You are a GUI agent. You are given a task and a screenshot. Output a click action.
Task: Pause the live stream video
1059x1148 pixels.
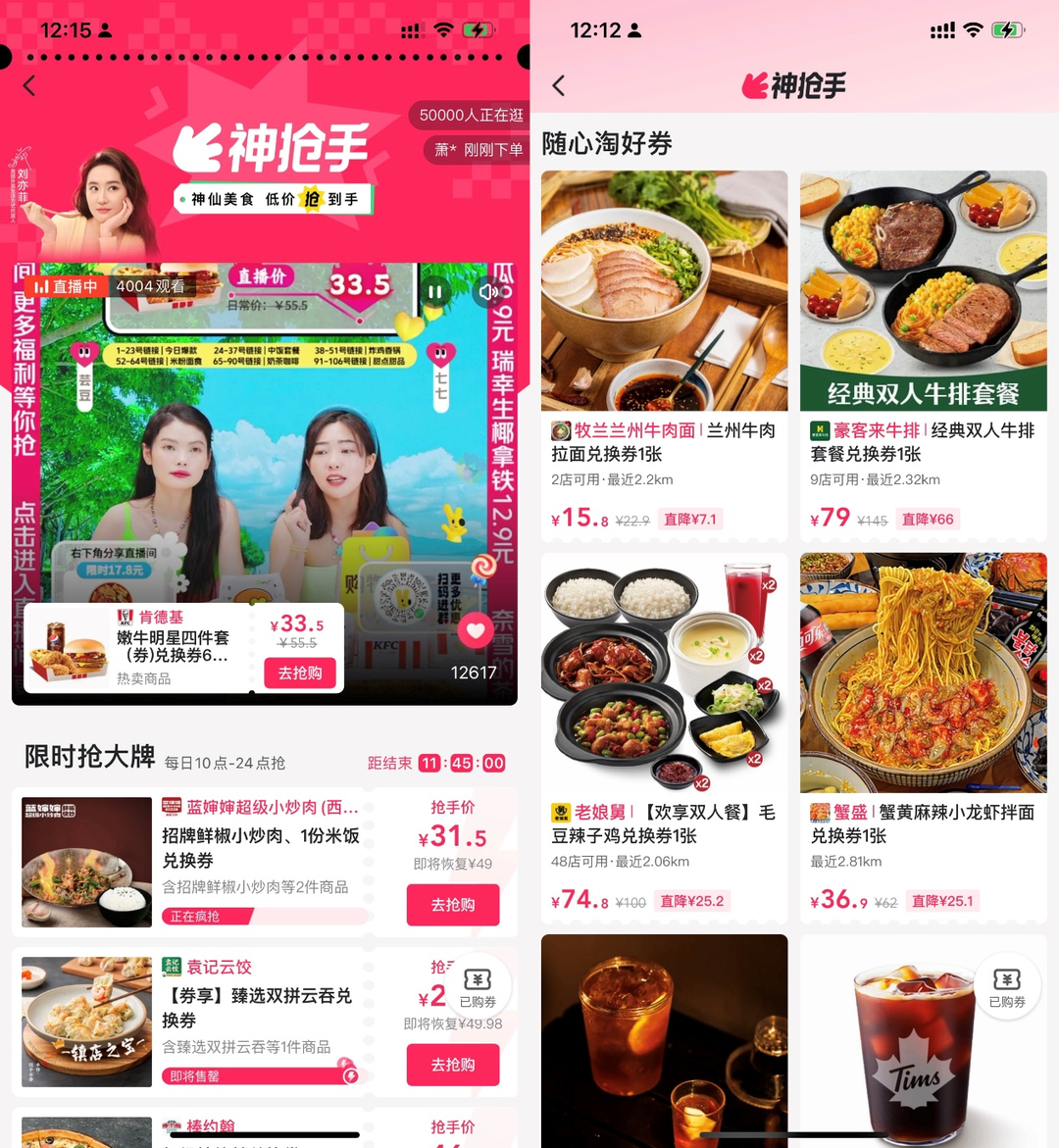(x=434, y=291)
